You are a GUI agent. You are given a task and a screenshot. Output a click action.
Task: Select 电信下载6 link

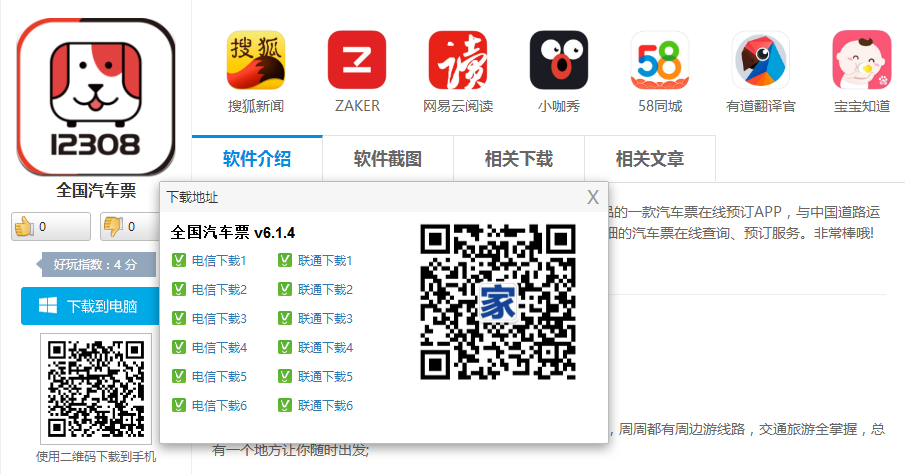pyautogui.click(x=219, y=406)
